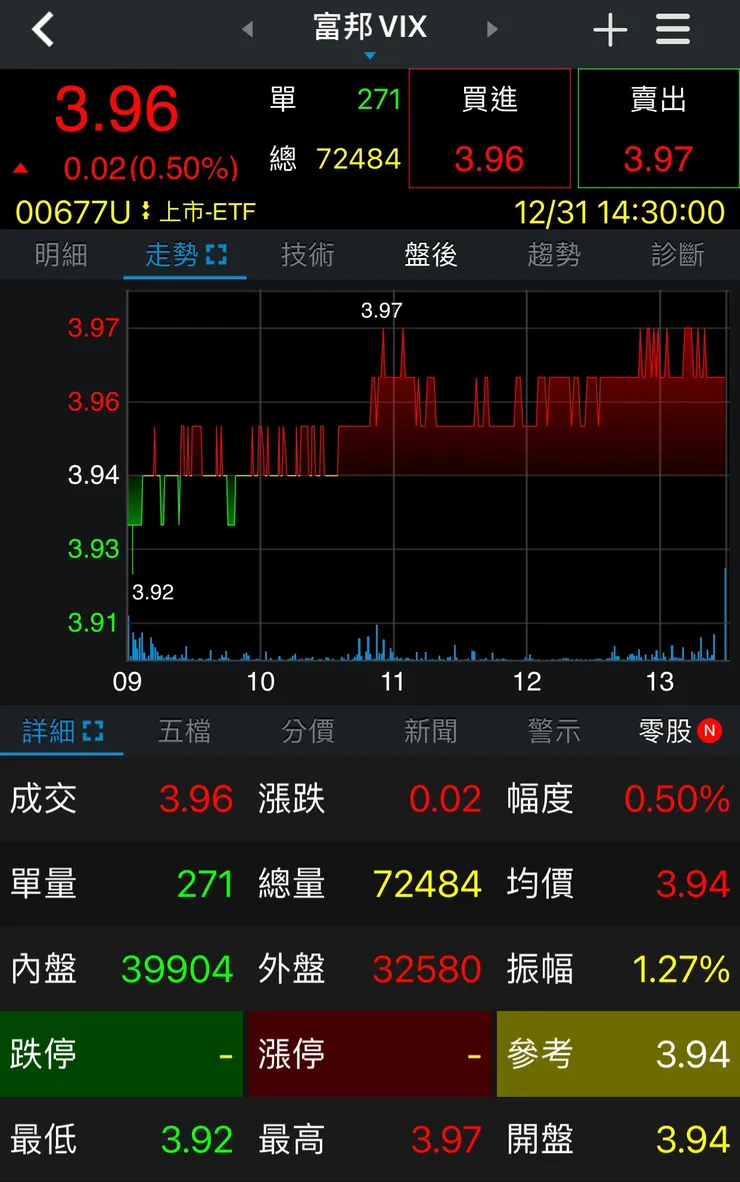Switch to the 明細 tab

click(60, 255)
